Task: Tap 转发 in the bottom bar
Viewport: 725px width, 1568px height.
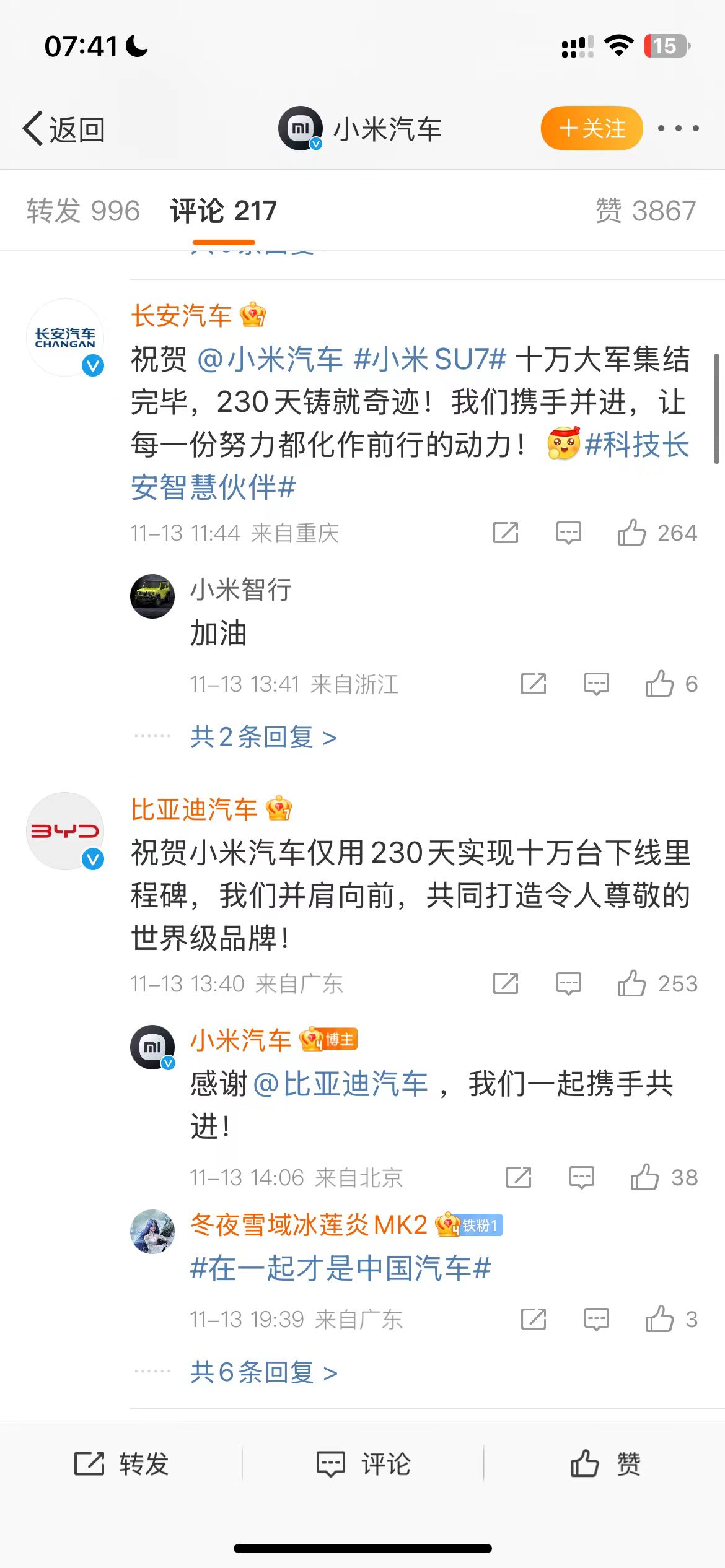Action: point(121,1464)
